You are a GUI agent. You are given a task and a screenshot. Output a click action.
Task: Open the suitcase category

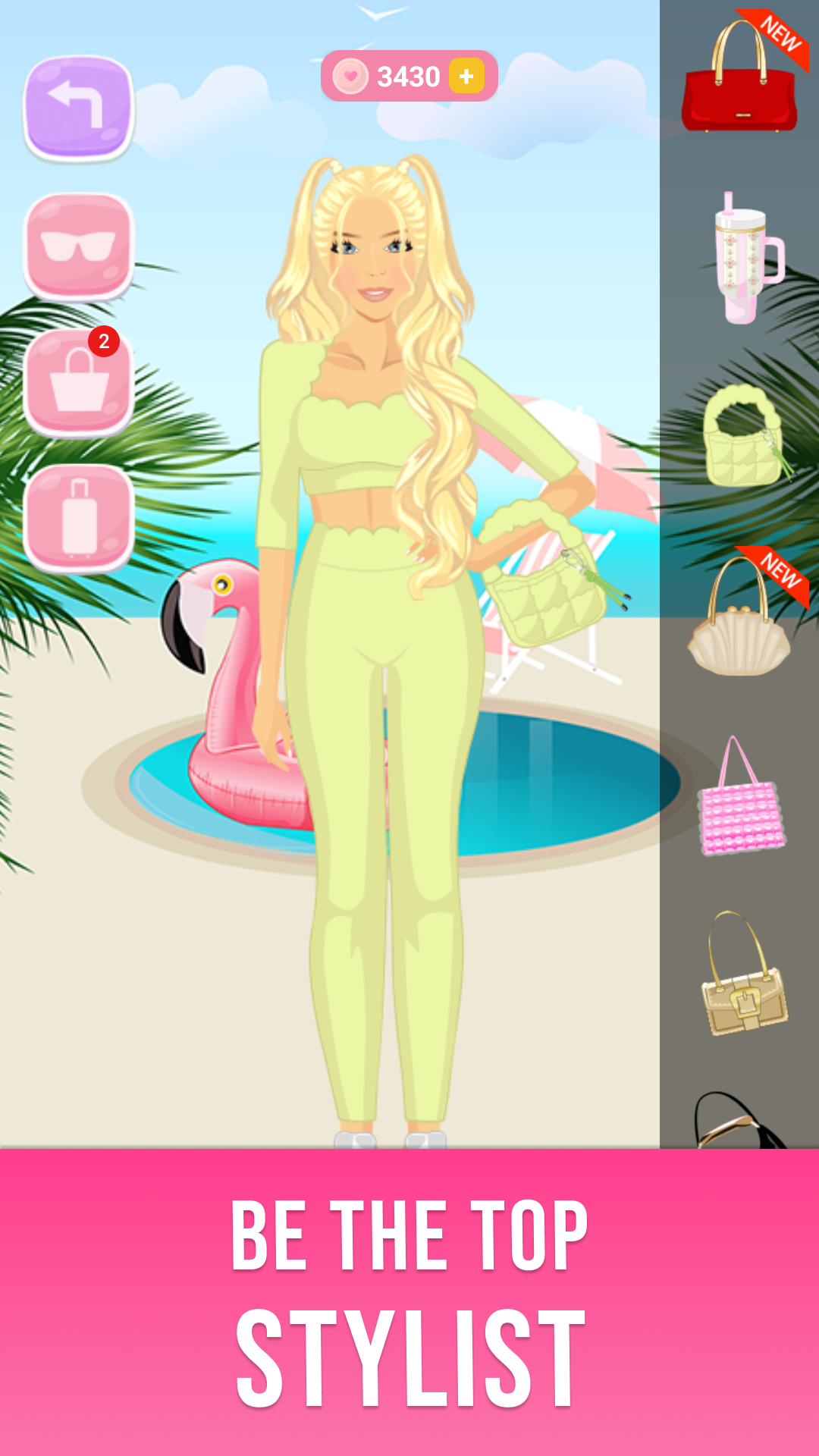(x=79, y=518)
